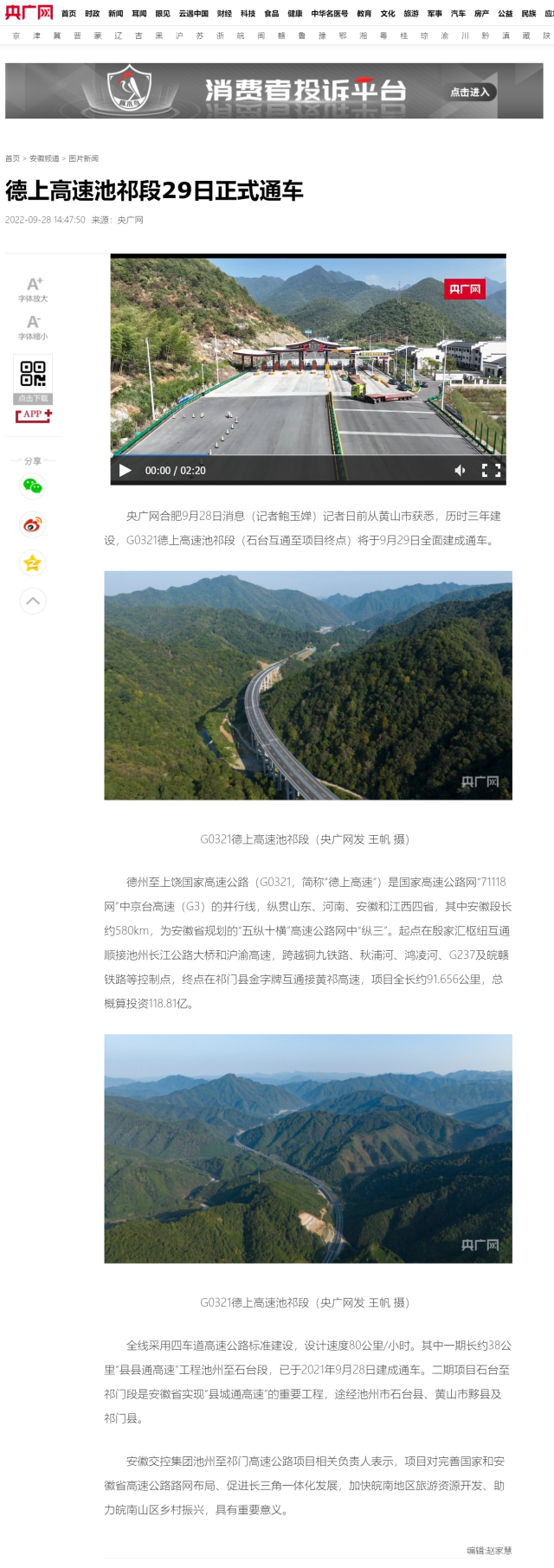554x1568 pixels.
Task: Increase font size with 字体放大
Action: click(x=33, y=288)
